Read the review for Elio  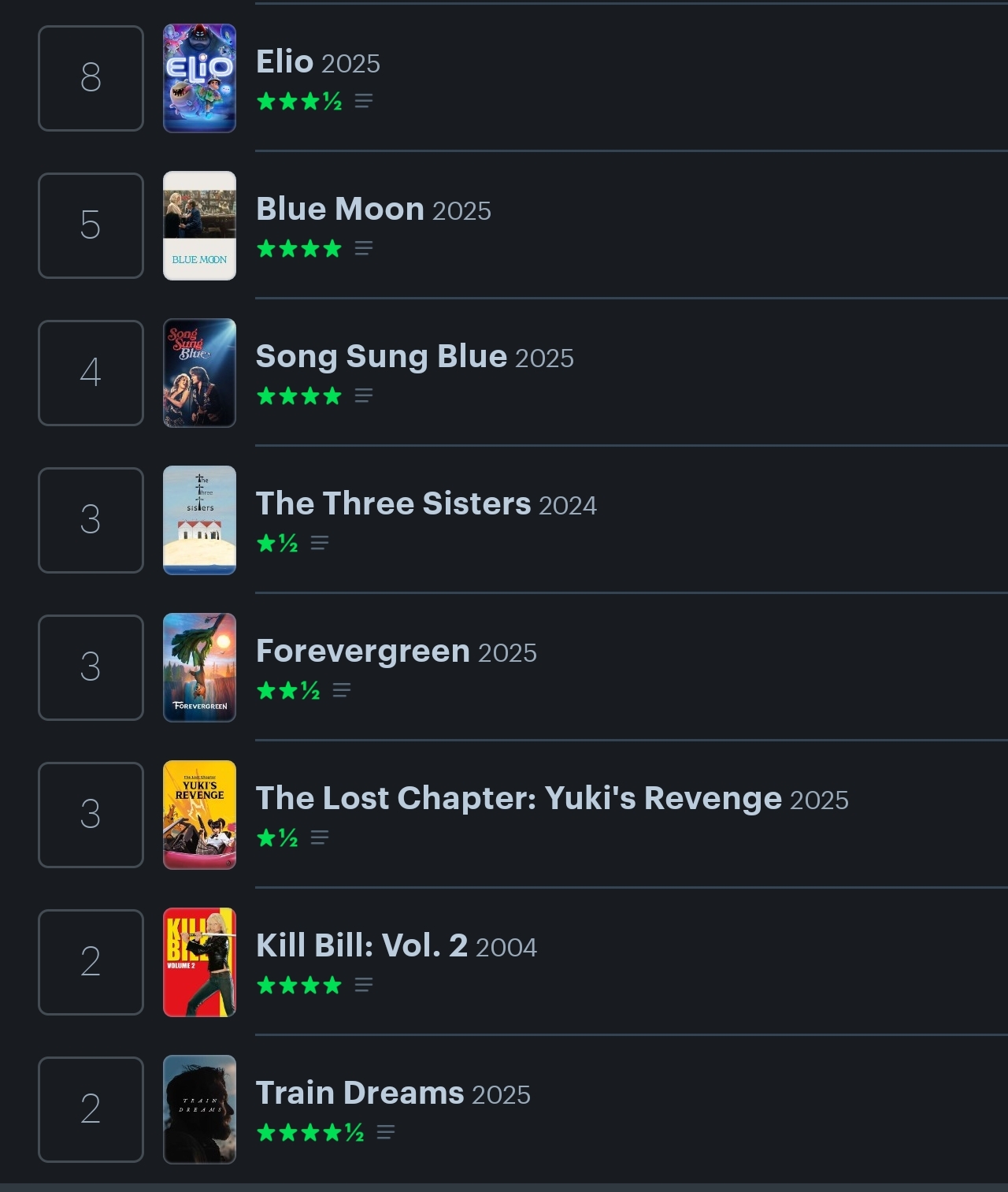pyautogui.click(x=363, y=101)
